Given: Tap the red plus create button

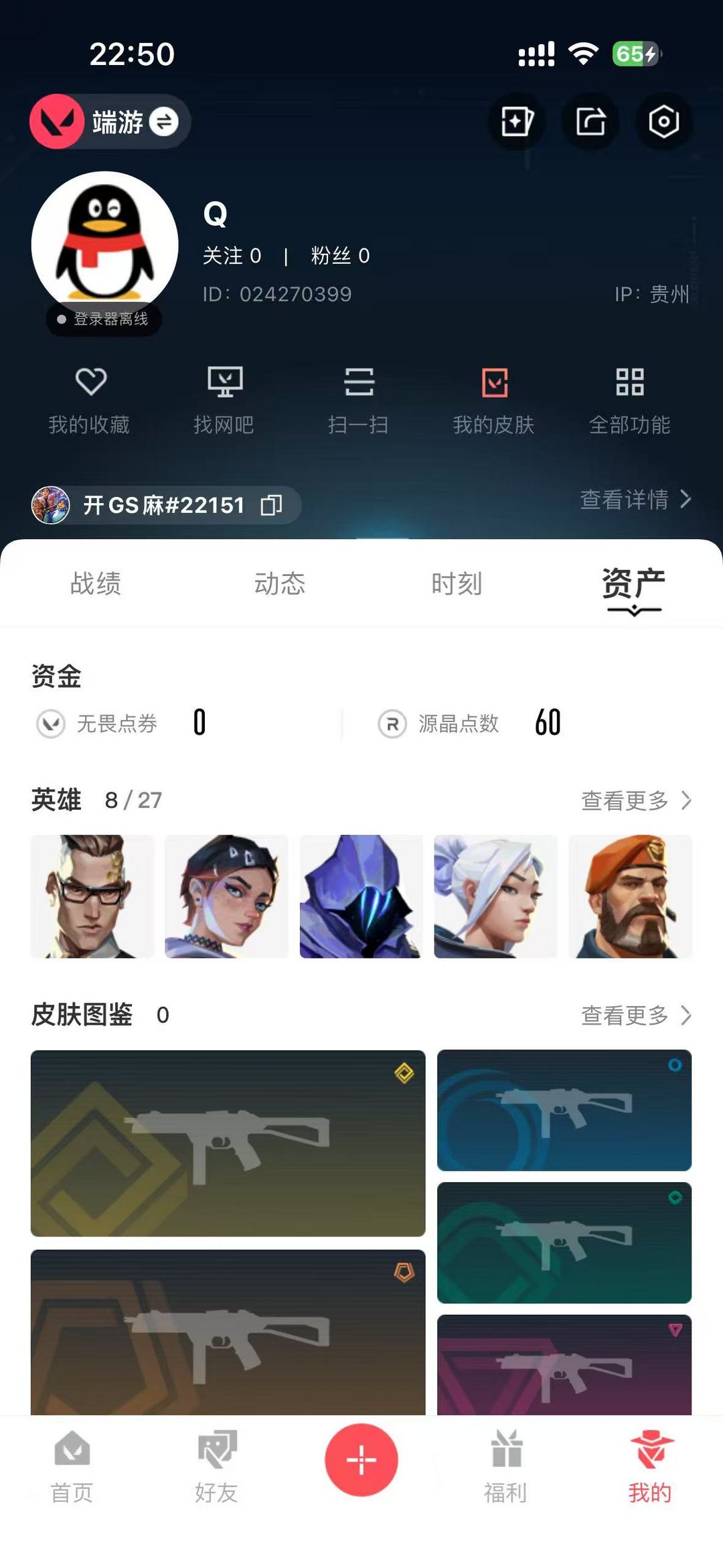Looking at the screenshot, I should [361, 1459].
